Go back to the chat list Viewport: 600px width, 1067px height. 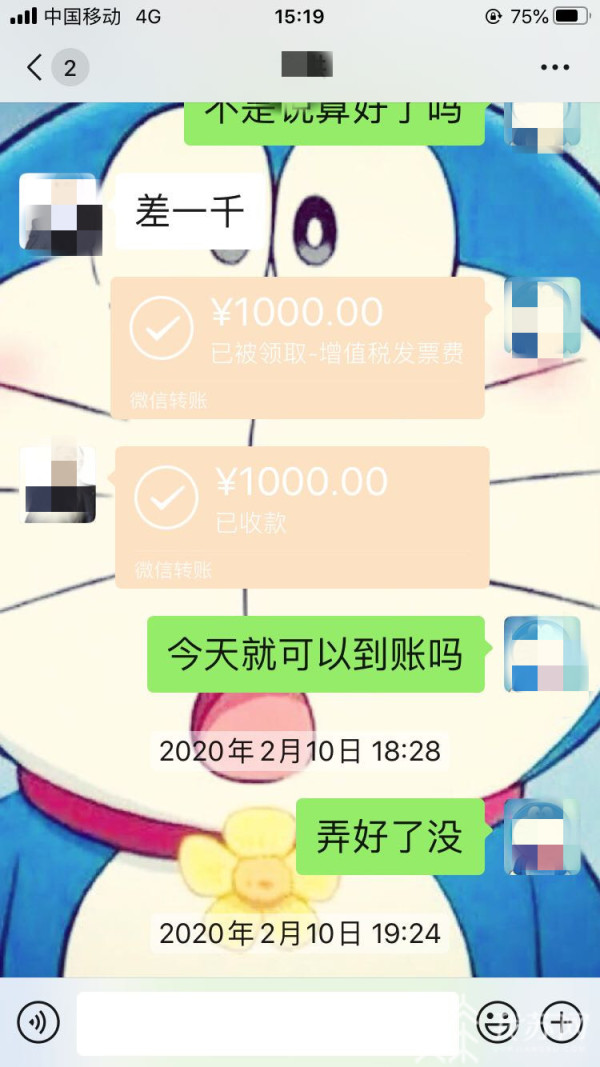(36, 68)
